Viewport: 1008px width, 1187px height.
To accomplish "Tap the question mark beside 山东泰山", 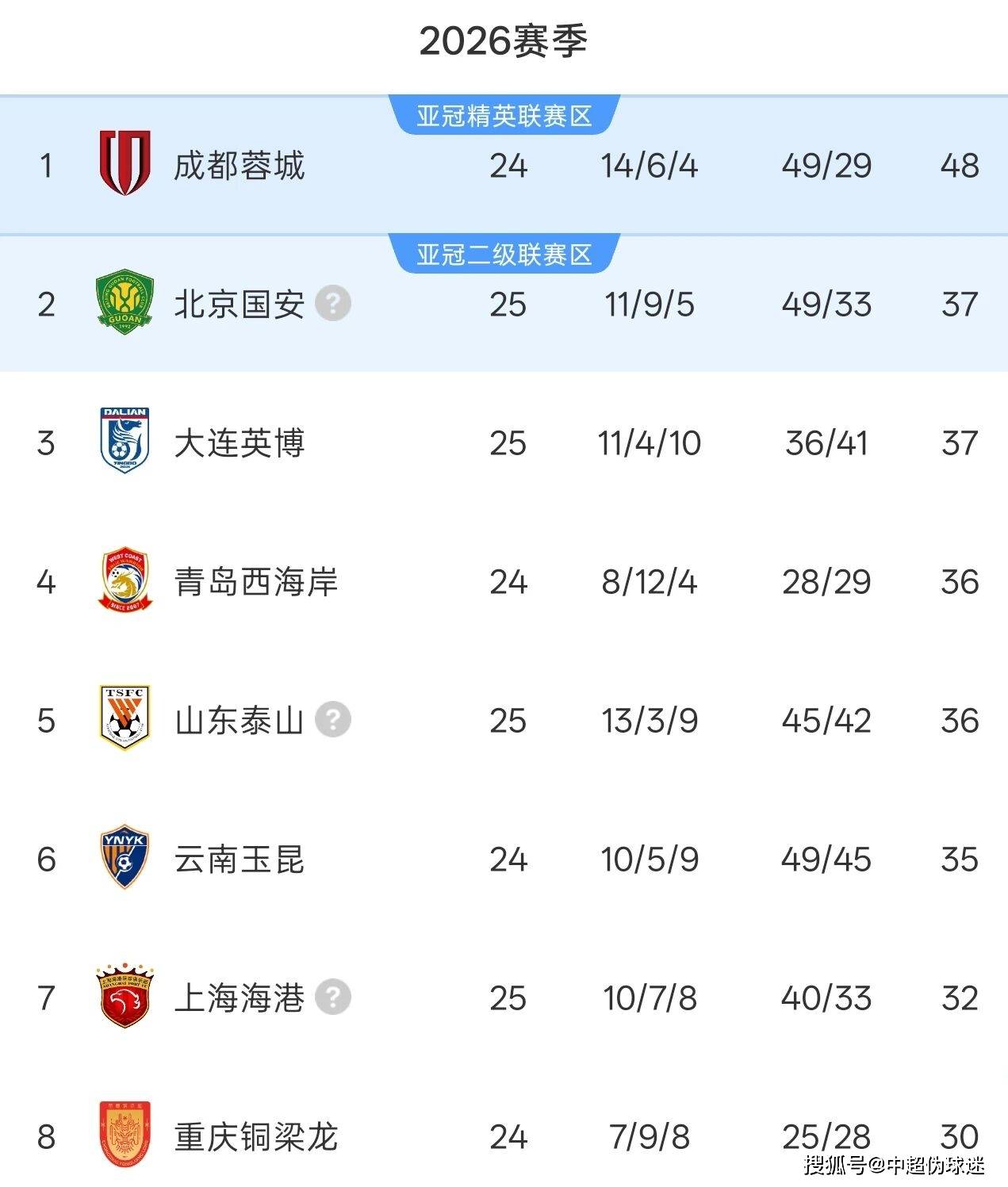I will point(333,720).
